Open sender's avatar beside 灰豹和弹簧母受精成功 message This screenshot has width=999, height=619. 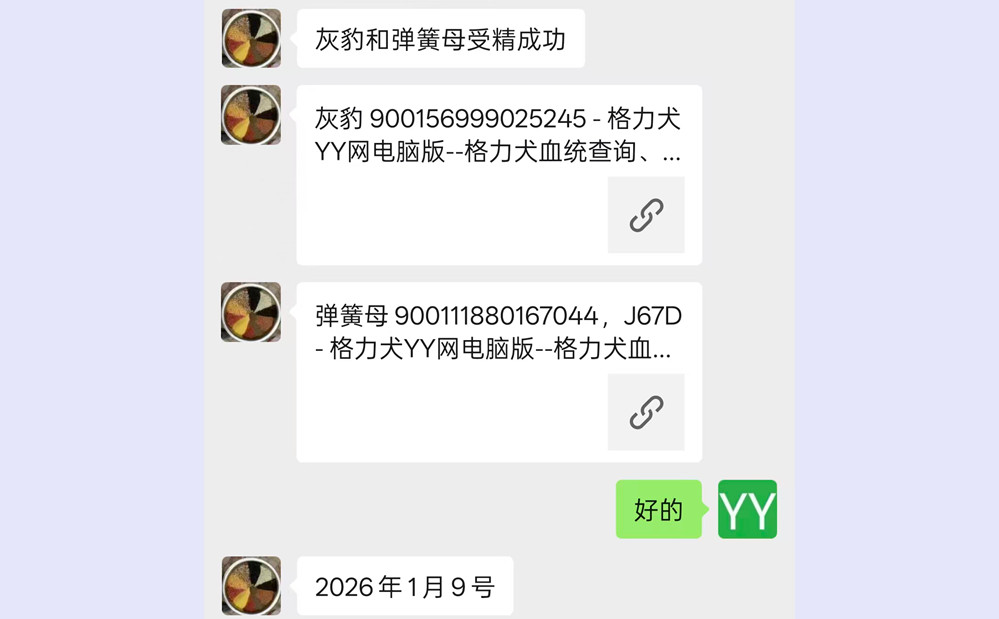click(251, 38)
